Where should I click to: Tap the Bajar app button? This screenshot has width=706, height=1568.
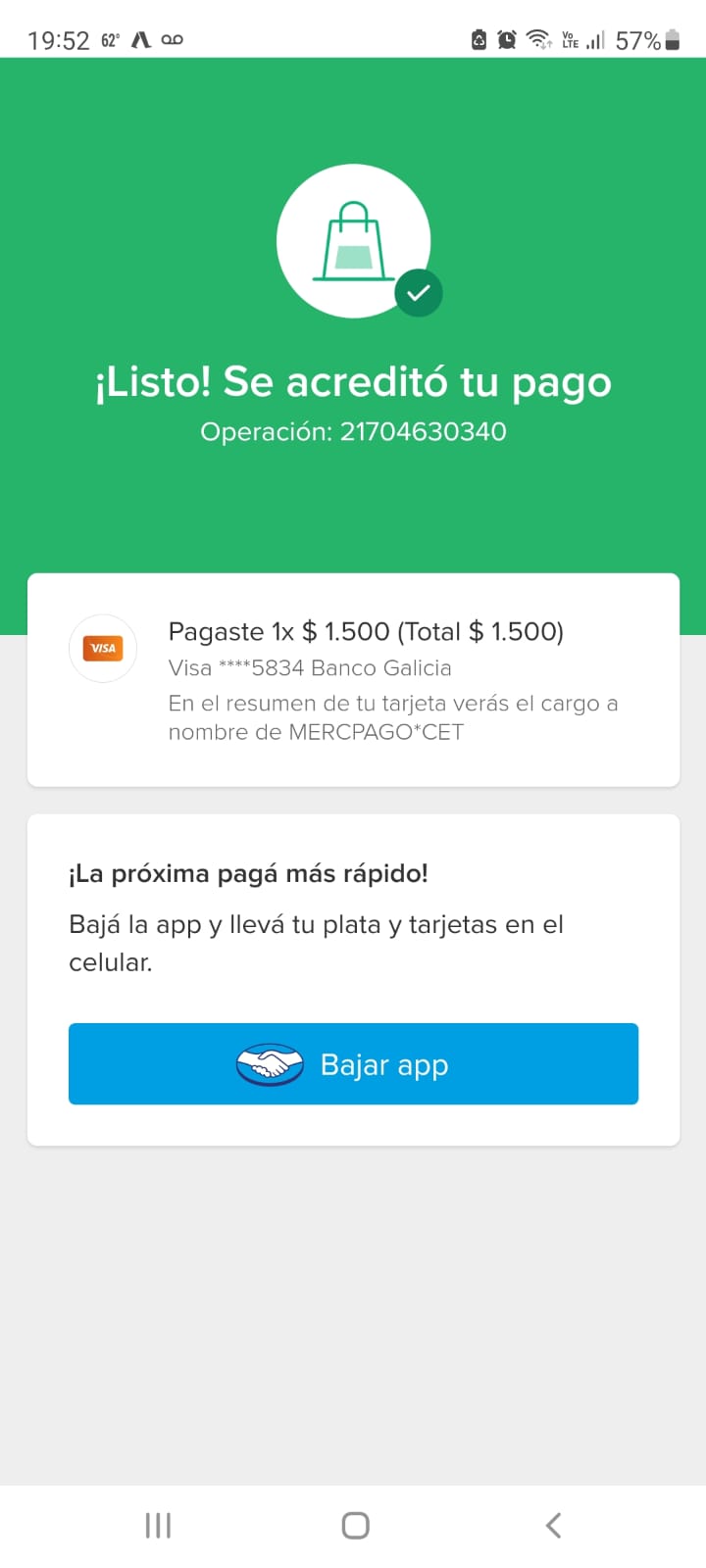[353, 1063]
